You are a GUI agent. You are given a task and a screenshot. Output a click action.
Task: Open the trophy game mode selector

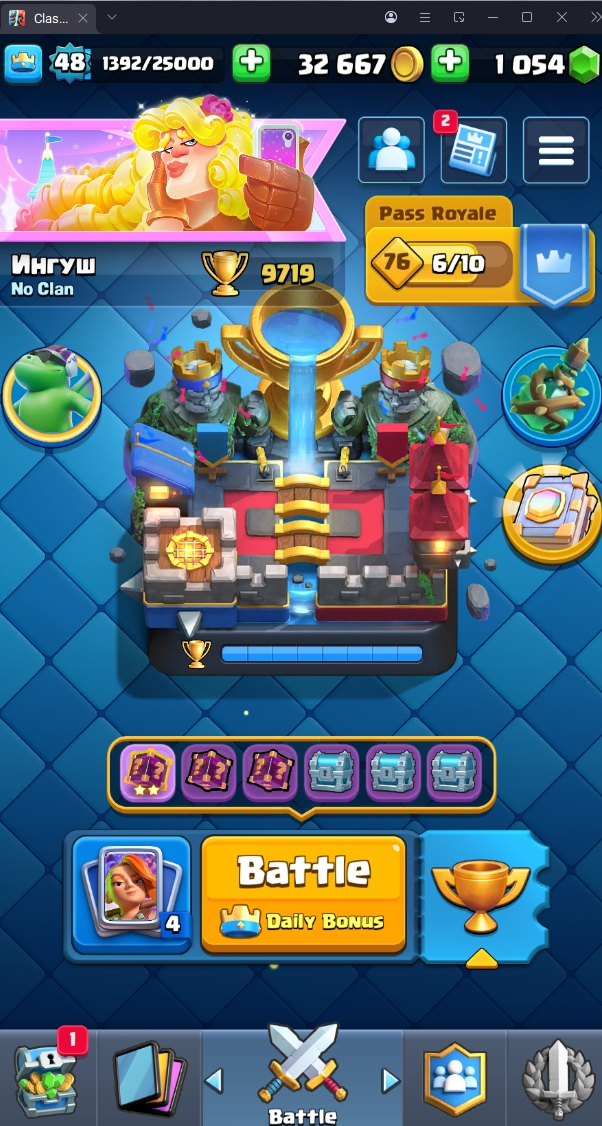pos(482,891)
